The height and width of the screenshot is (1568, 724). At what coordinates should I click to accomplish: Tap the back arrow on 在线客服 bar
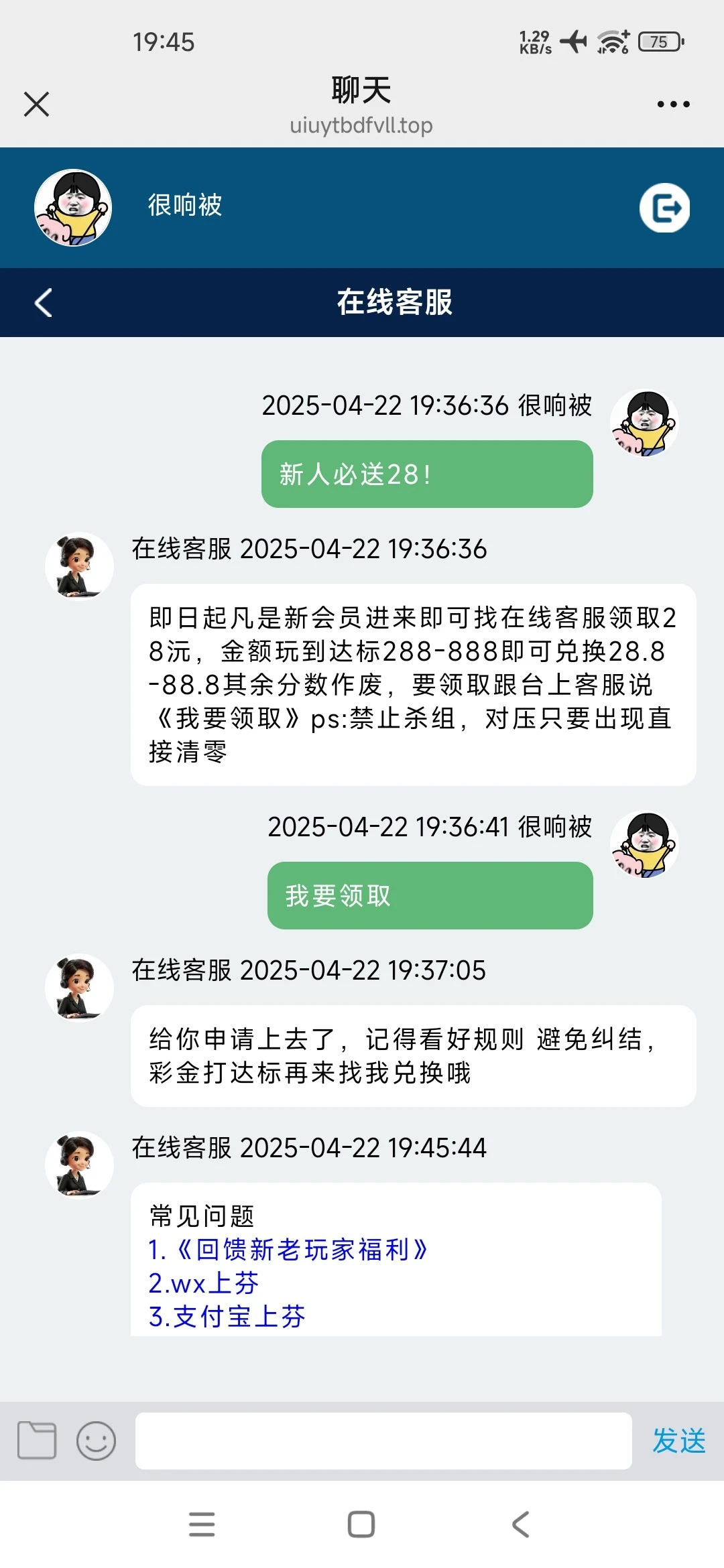43,303
